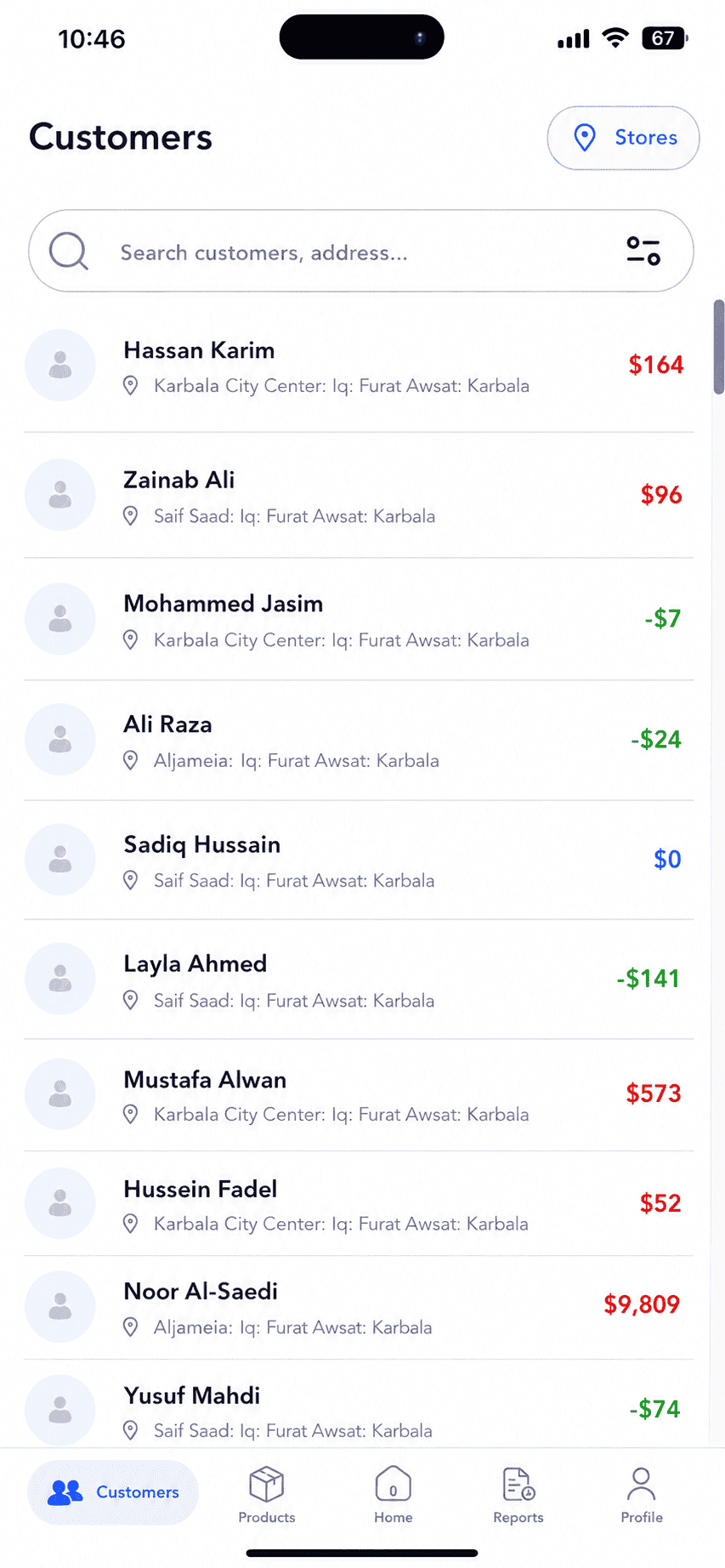Open customer Ali Raza
Viewport: 725px width, 1568px height.
(x=359, y=741)
